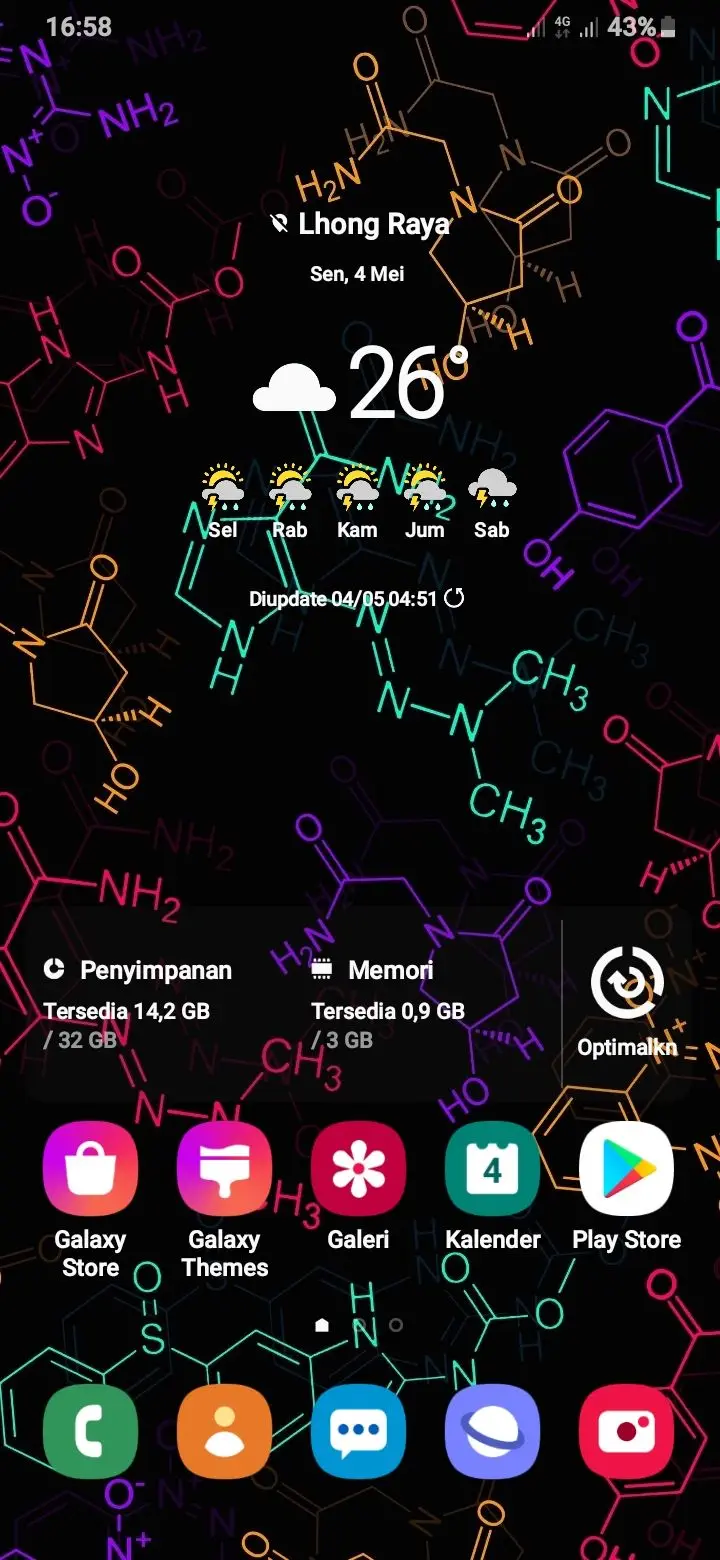Open weather for Lhong Raya

[362, 224]
